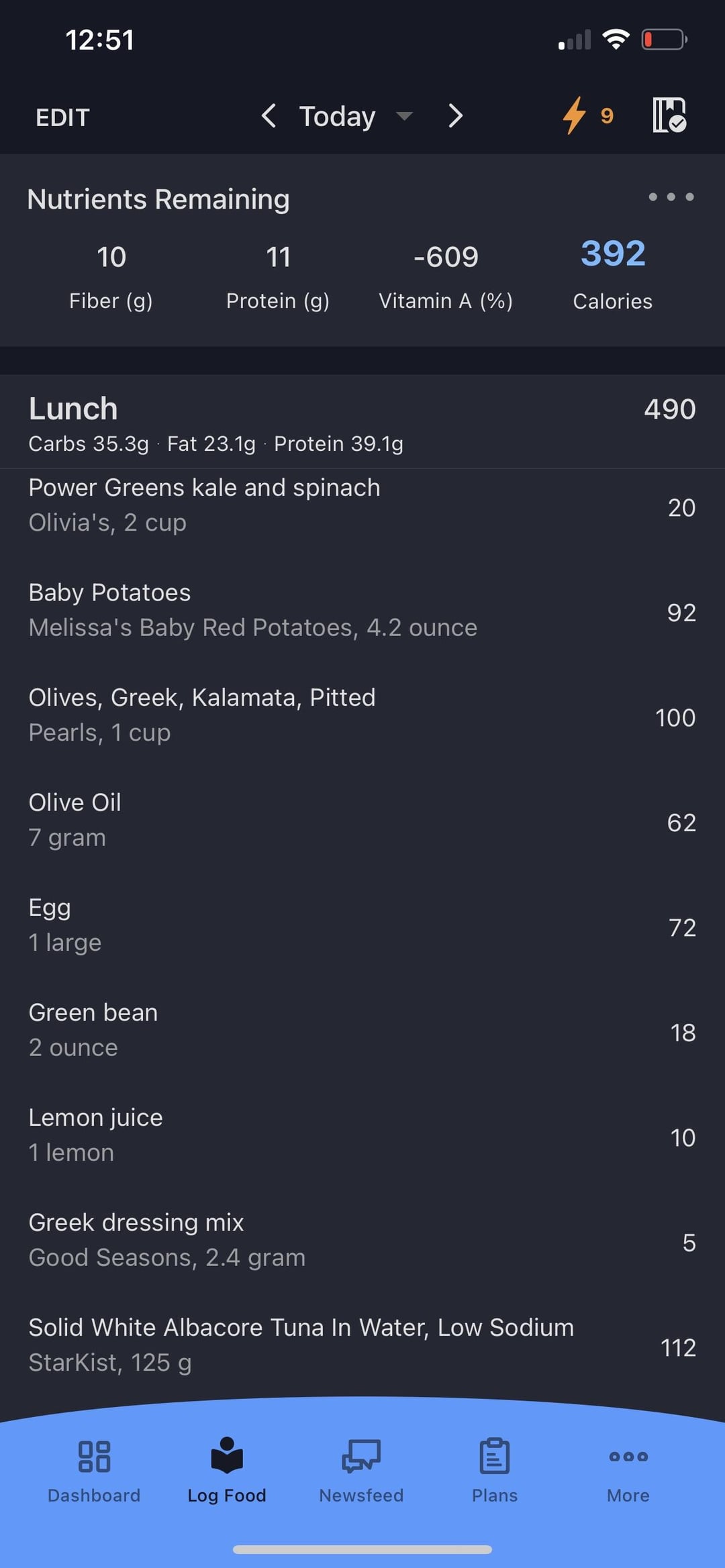
Task: Open the Greek dressing mix entry
Action: [x=362, y=1241]
